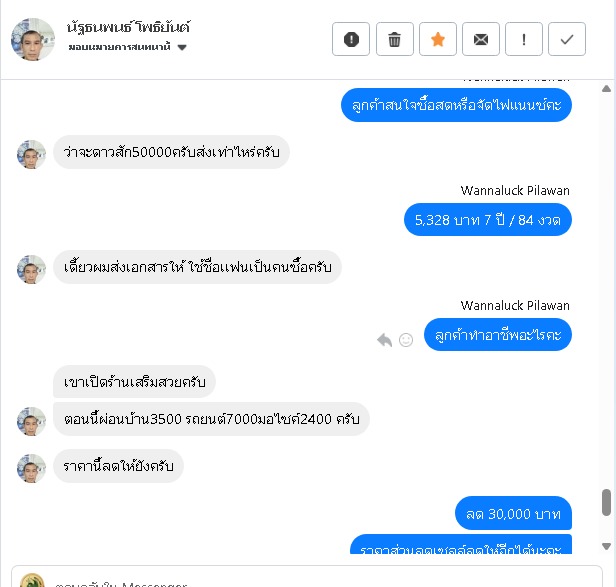
Task: Mark conversation as done with checkmark
Action: [x=567, y=39]
